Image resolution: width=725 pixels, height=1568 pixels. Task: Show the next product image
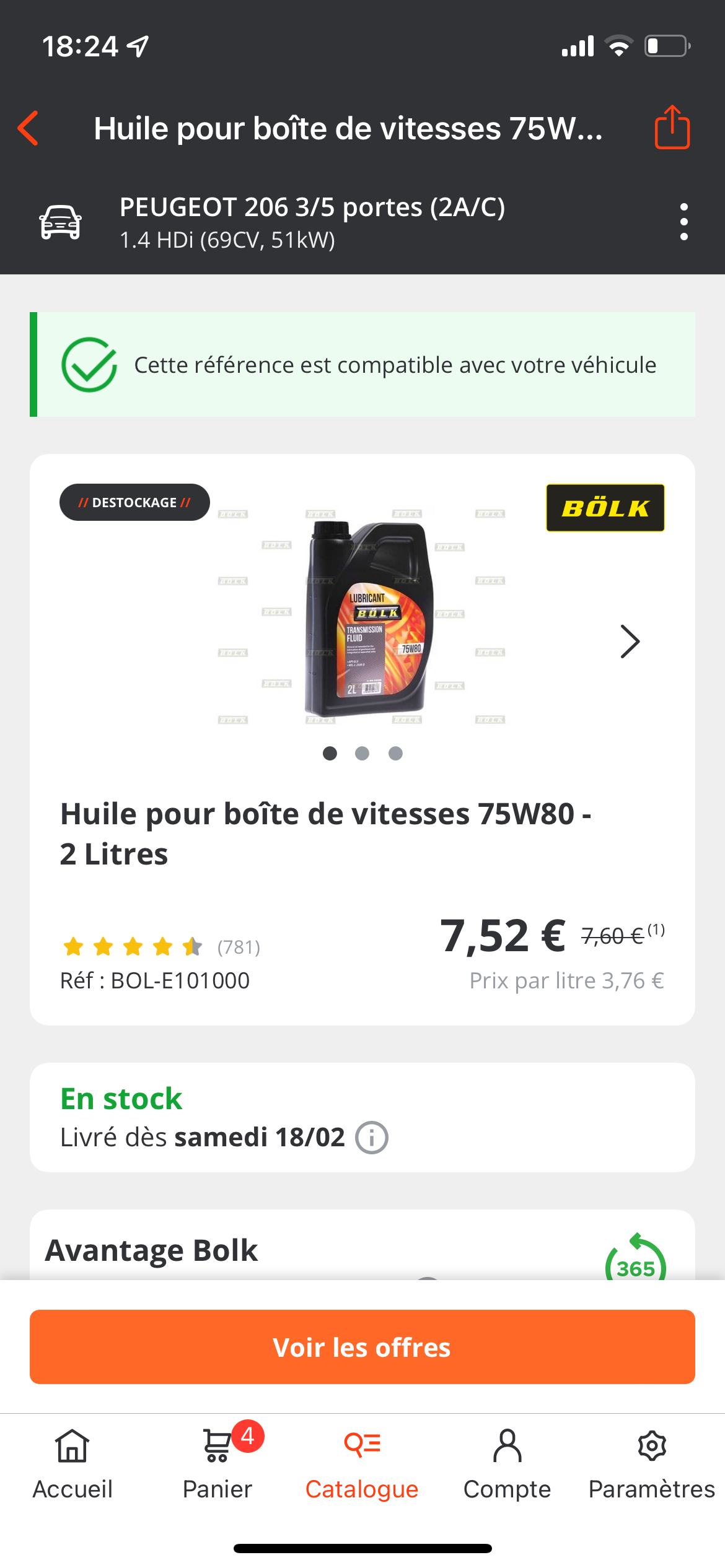[x=630, y=641]
